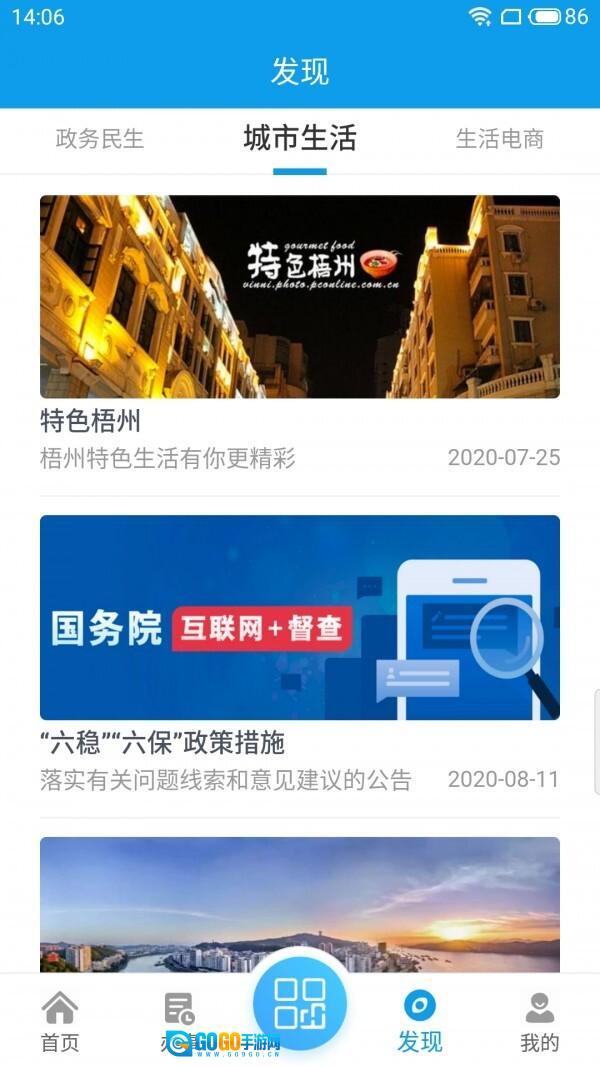
Task: Open the city skyline sunset card
Action: point(300,904)
